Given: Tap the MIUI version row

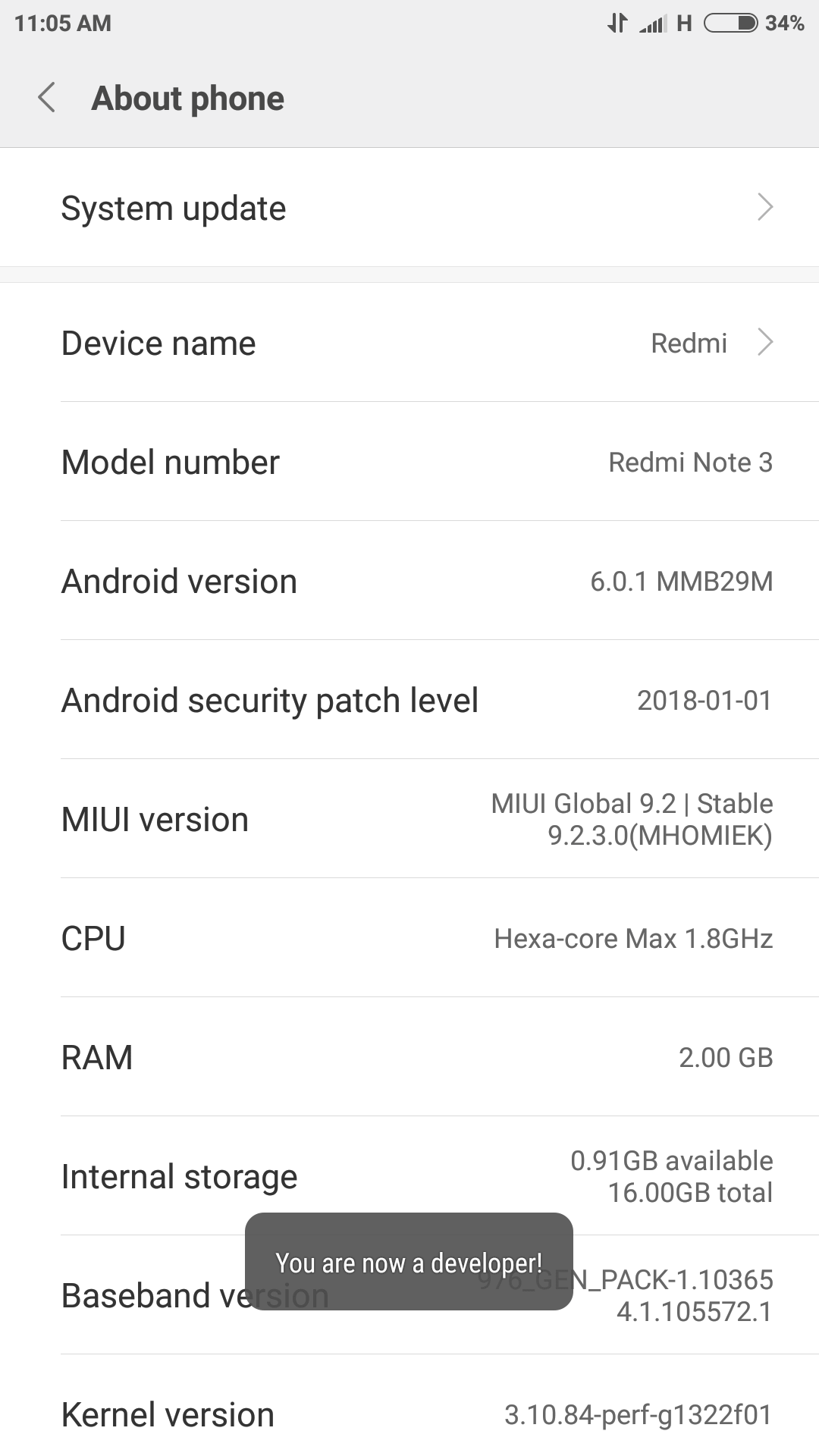Looking at the screenshot, I should click(x=409, y=819).
